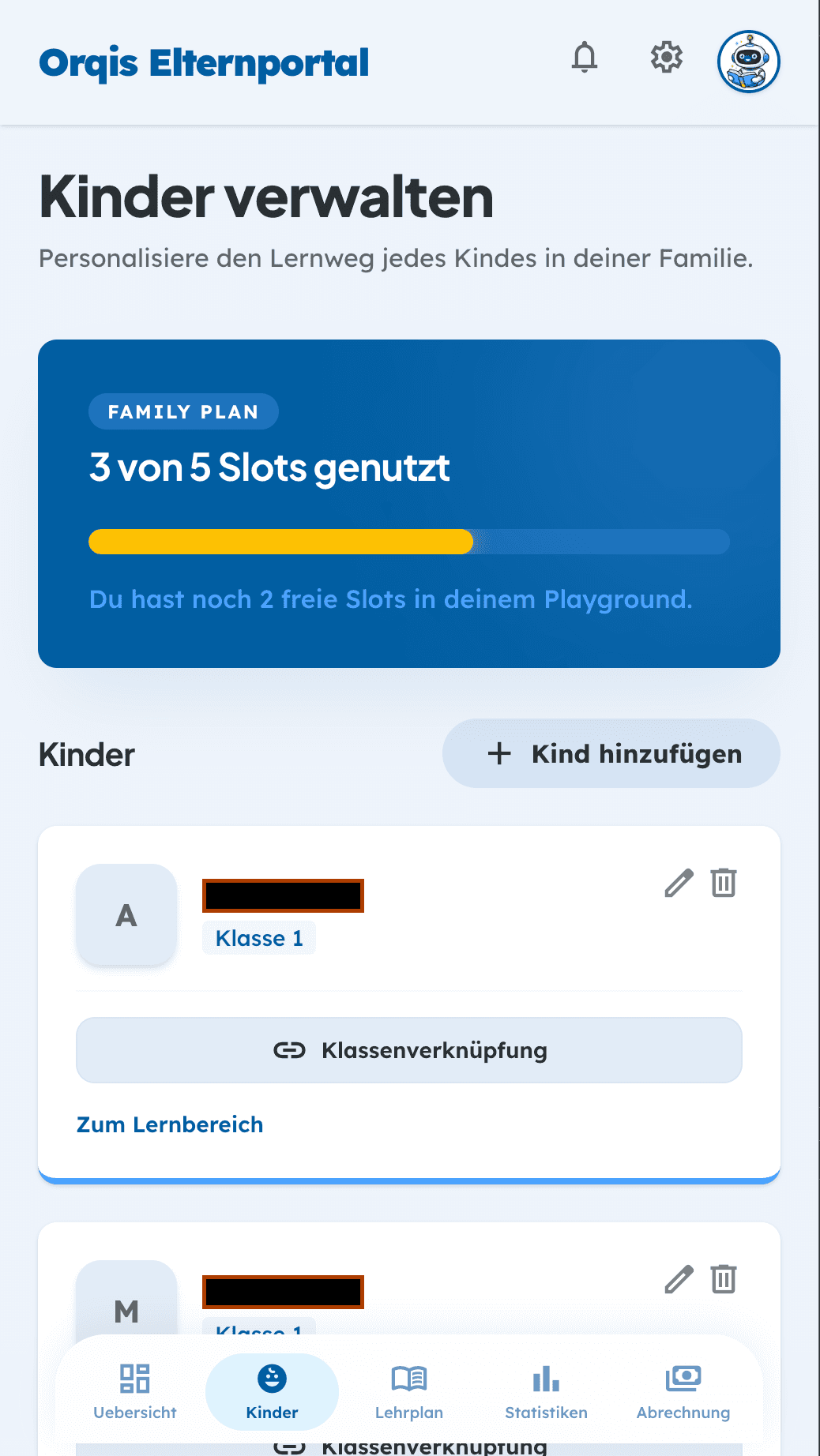Click the avatar square with letter A
The width and height of the screenshot is (820, 1456).
125,914
